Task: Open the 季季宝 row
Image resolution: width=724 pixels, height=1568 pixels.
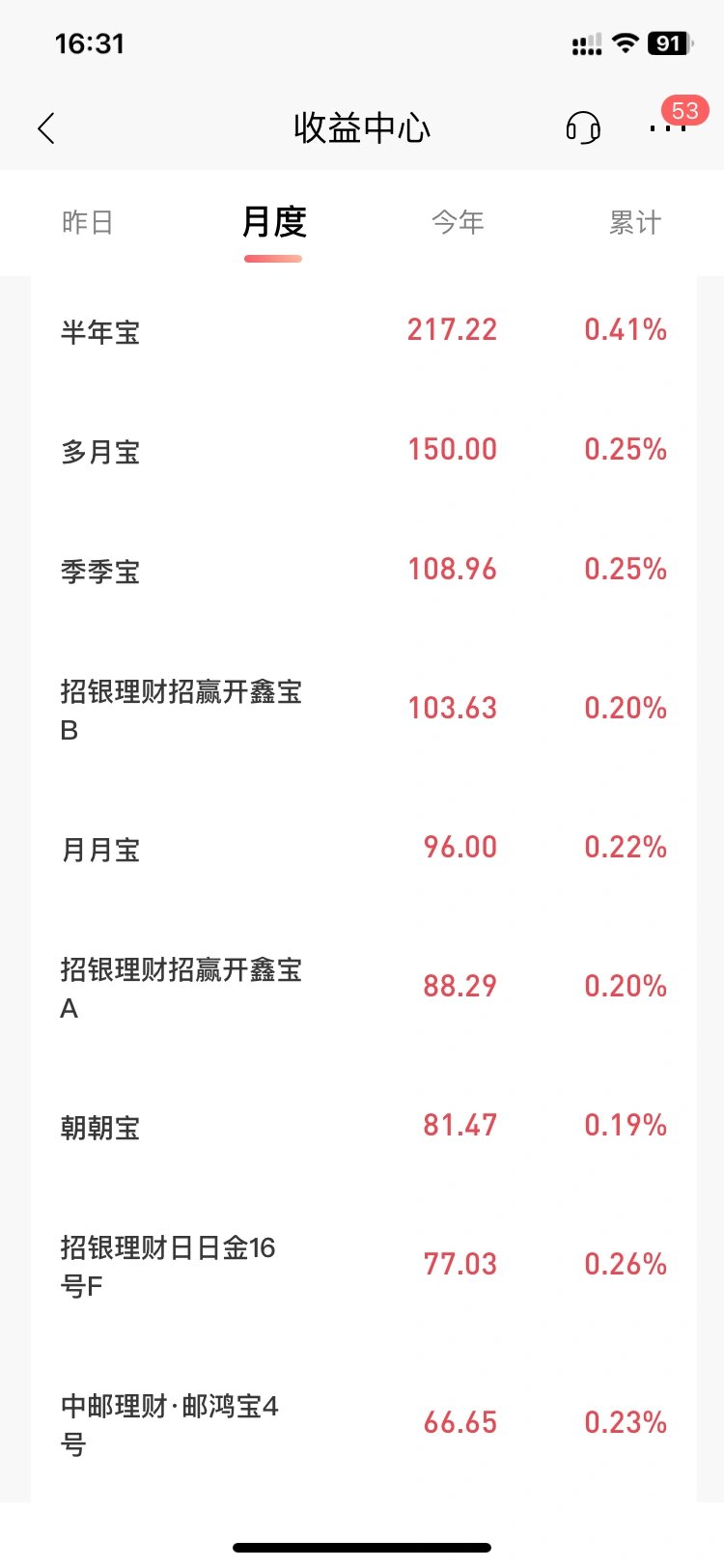Action: 363,571
